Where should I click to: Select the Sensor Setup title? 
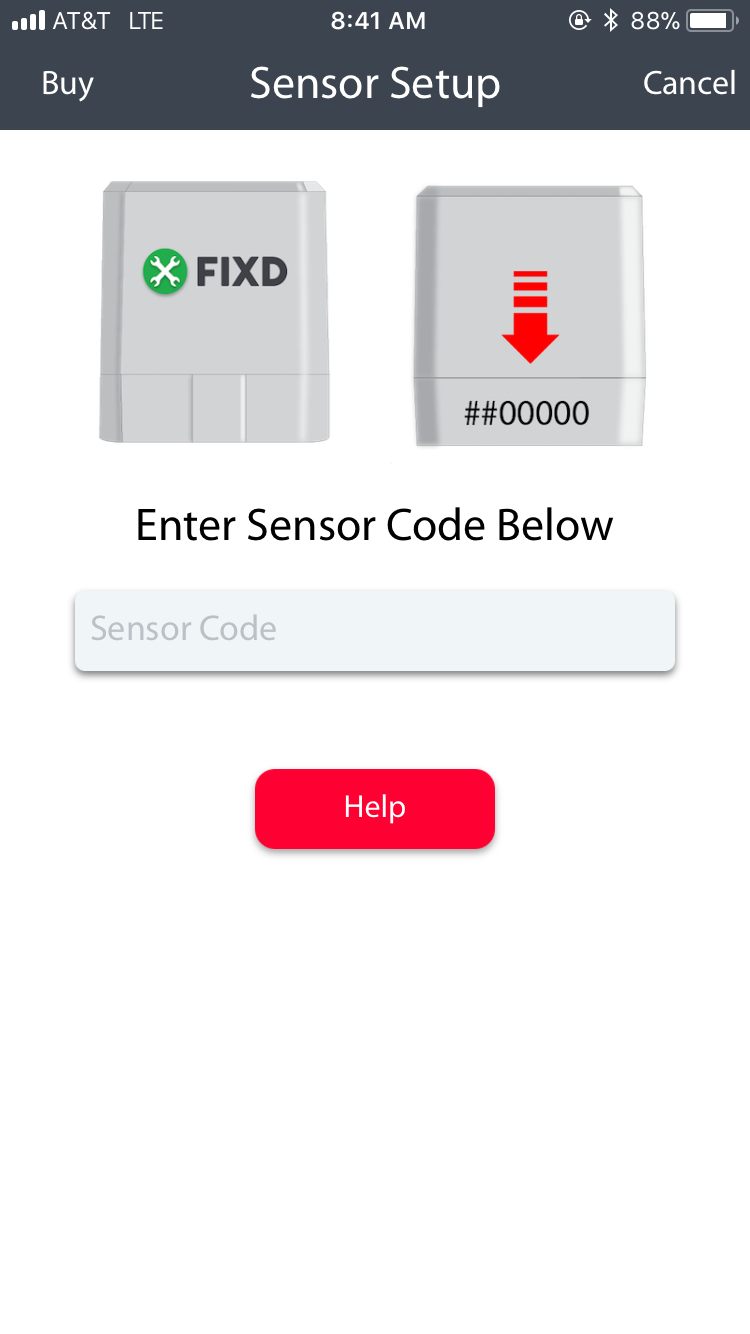[374, 84]
